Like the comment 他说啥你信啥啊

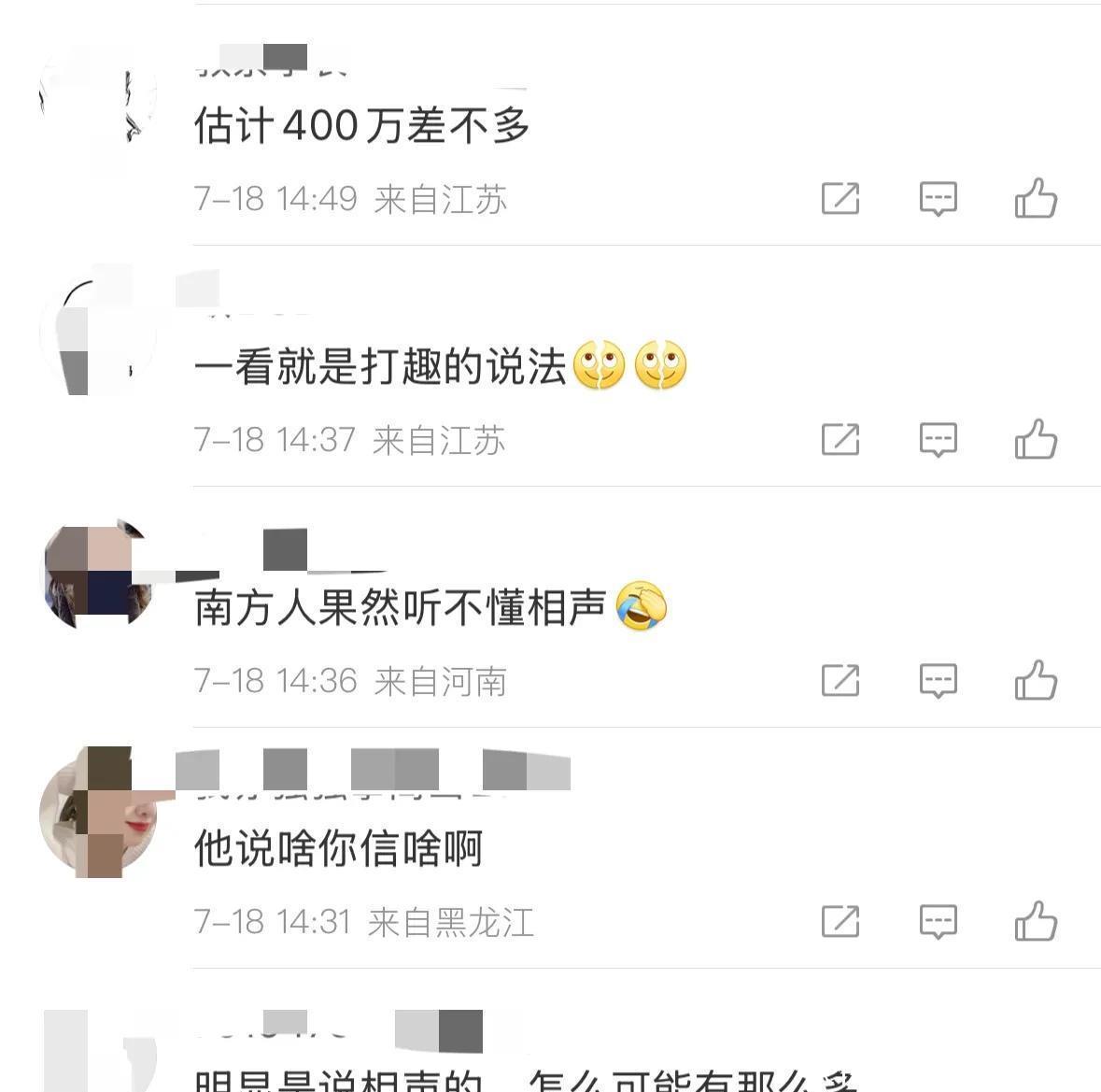point(1036,920)
